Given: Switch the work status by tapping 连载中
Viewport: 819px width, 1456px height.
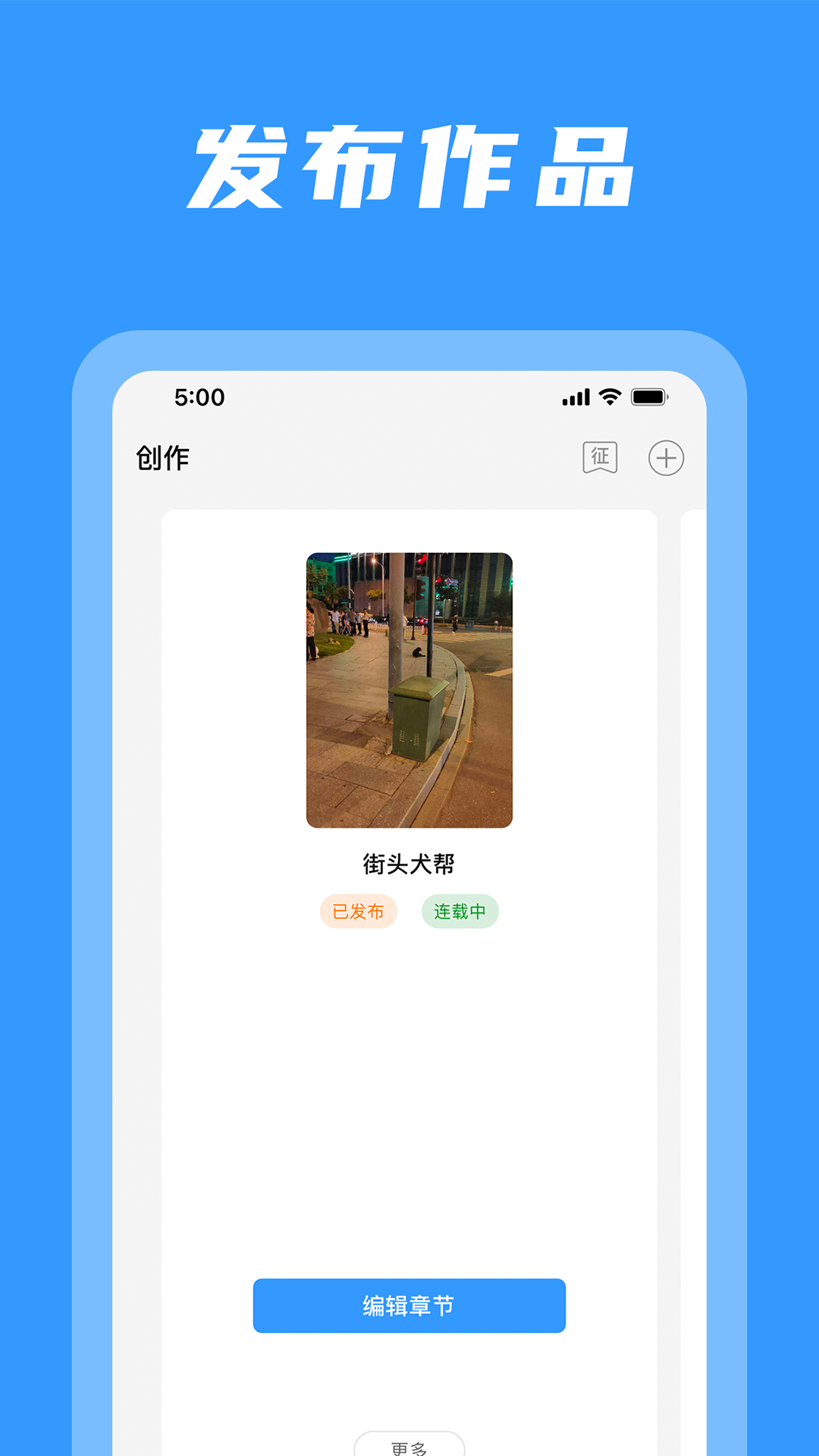Looking at the screenshot, I should (461, 912).
